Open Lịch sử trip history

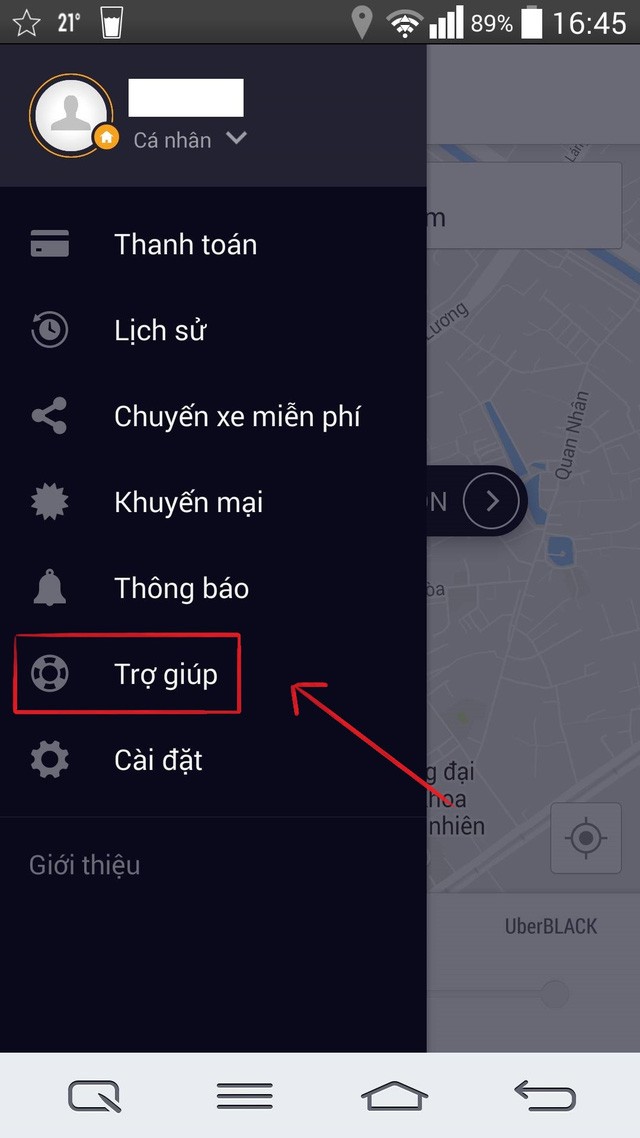point(160,330)
